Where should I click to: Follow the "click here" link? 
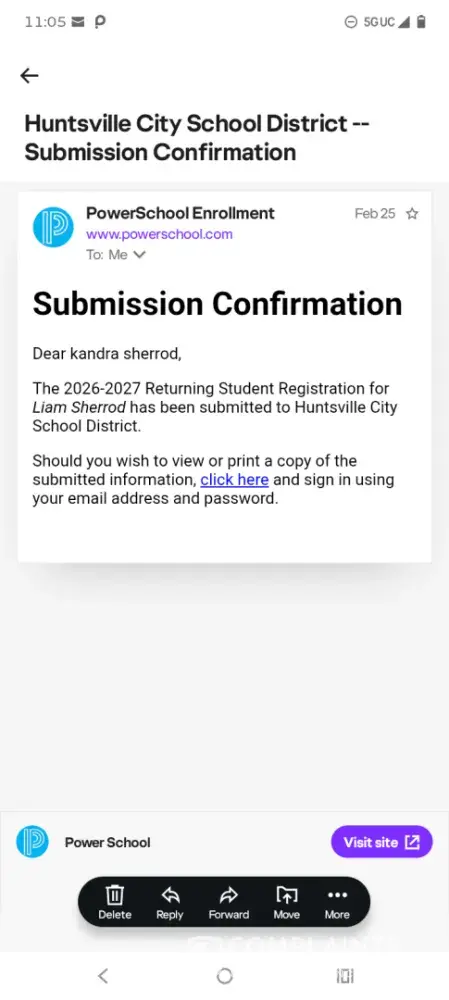tap(234, 480)
